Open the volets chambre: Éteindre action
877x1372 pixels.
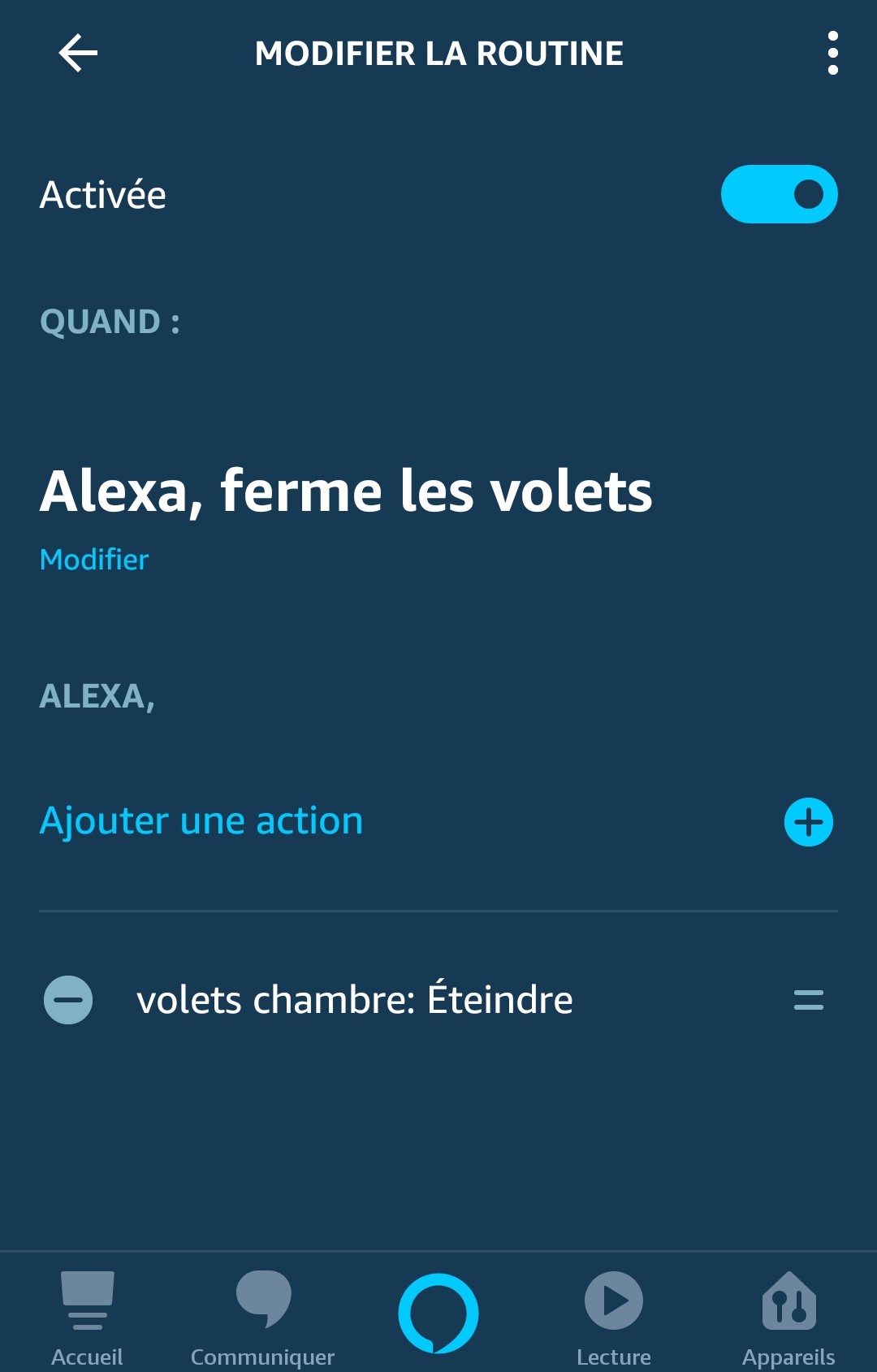(x=355, y=999)
